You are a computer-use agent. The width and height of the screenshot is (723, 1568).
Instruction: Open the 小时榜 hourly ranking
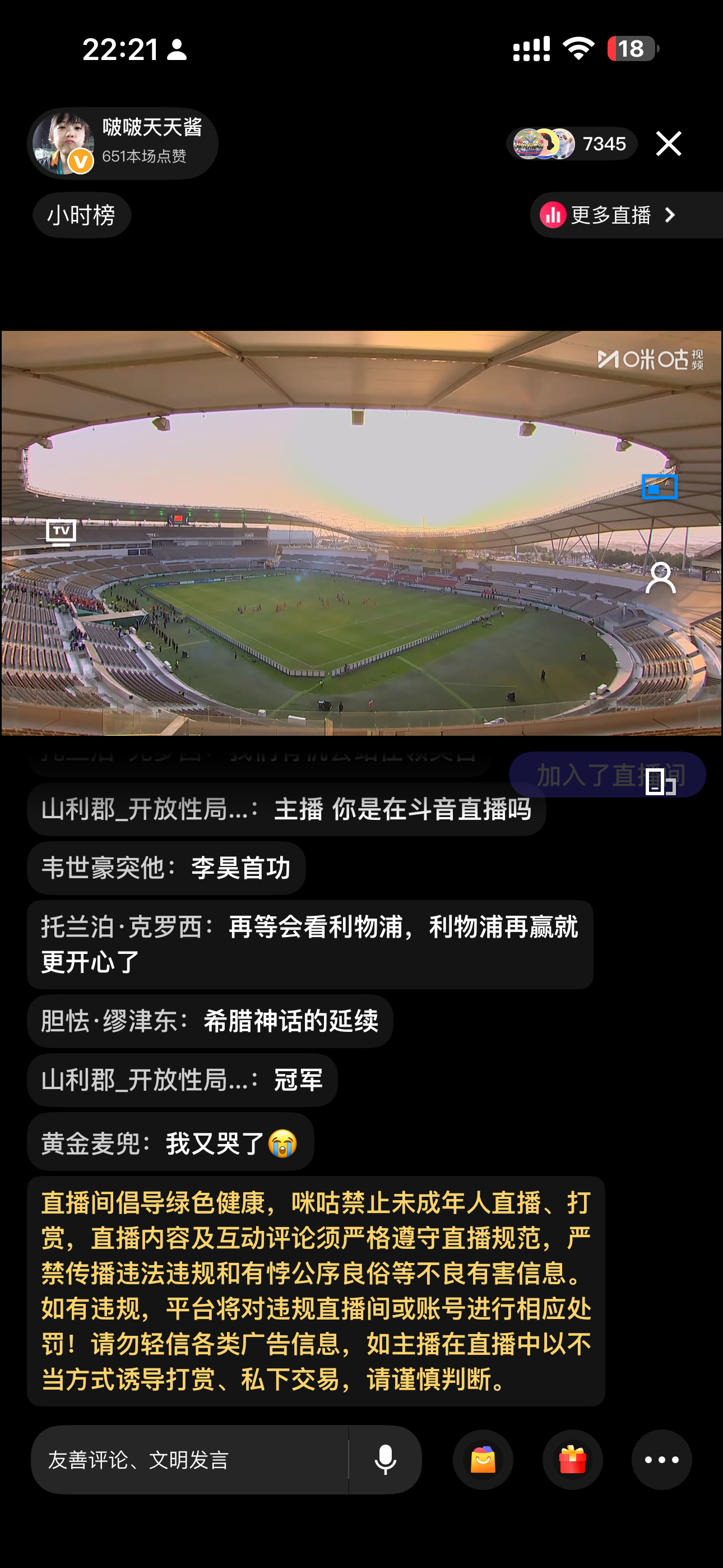(x=82, y=215)
